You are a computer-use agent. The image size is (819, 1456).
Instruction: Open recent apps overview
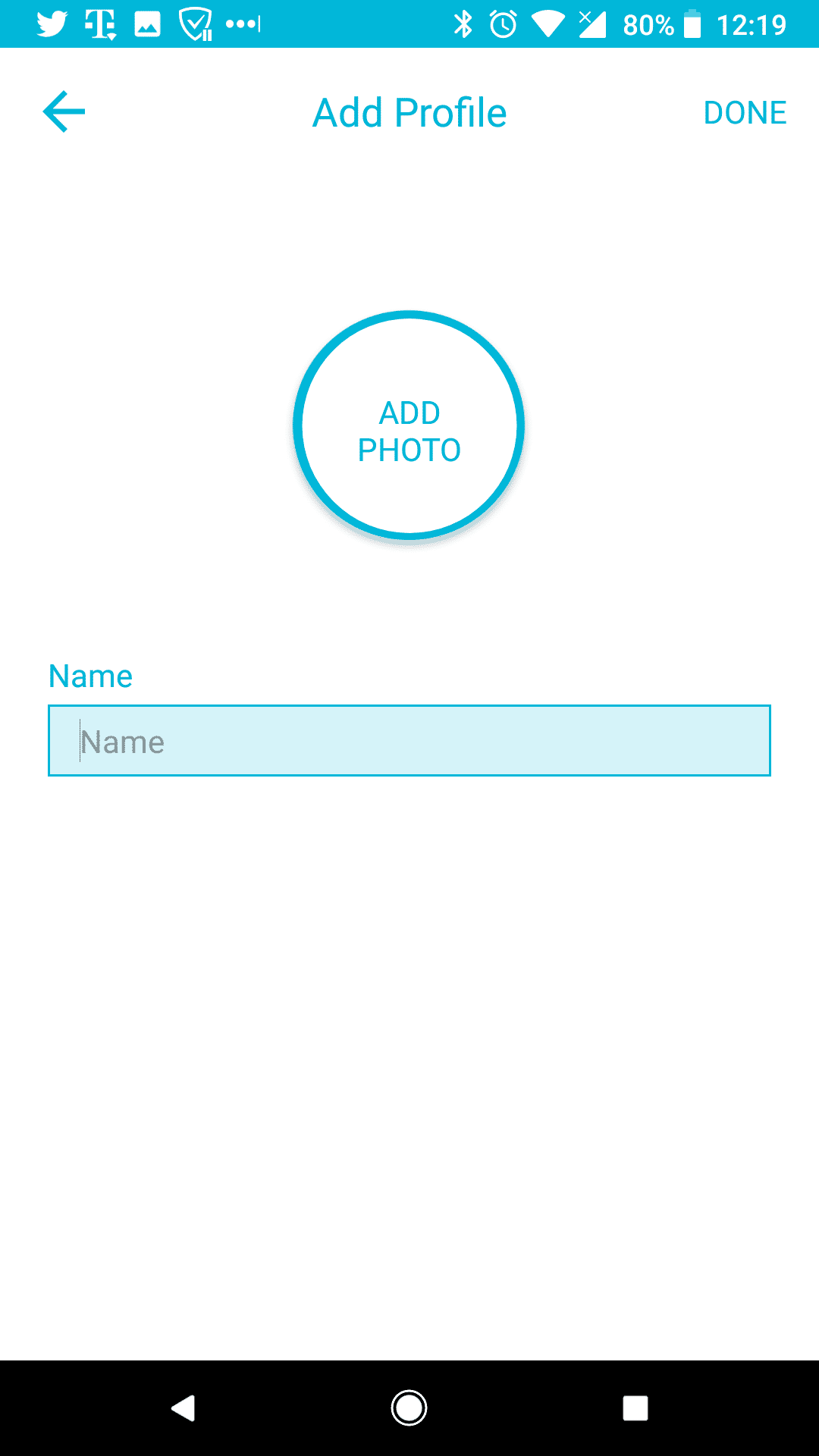pos(635,1408)
